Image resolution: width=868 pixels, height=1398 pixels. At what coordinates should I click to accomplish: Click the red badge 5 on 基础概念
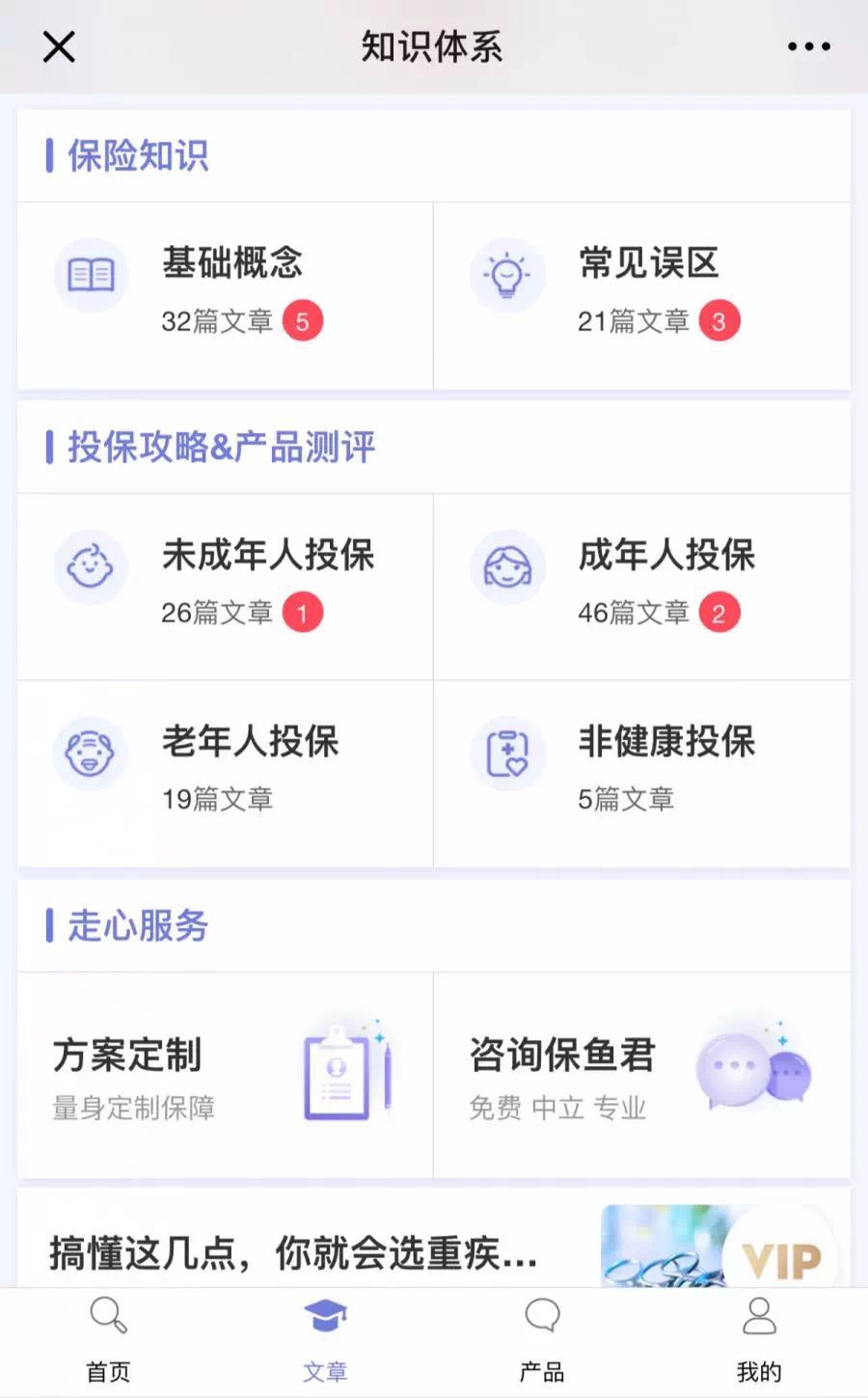tap(304, 321)
